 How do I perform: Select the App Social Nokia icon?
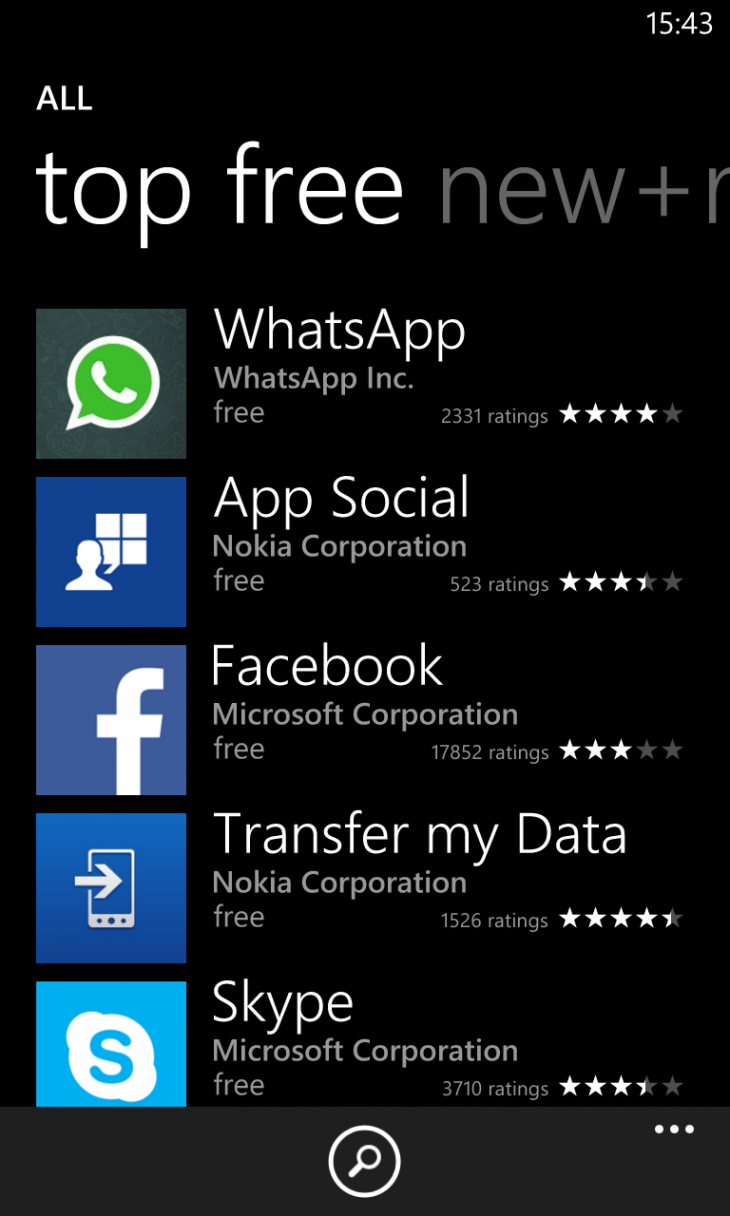[110, 551]
